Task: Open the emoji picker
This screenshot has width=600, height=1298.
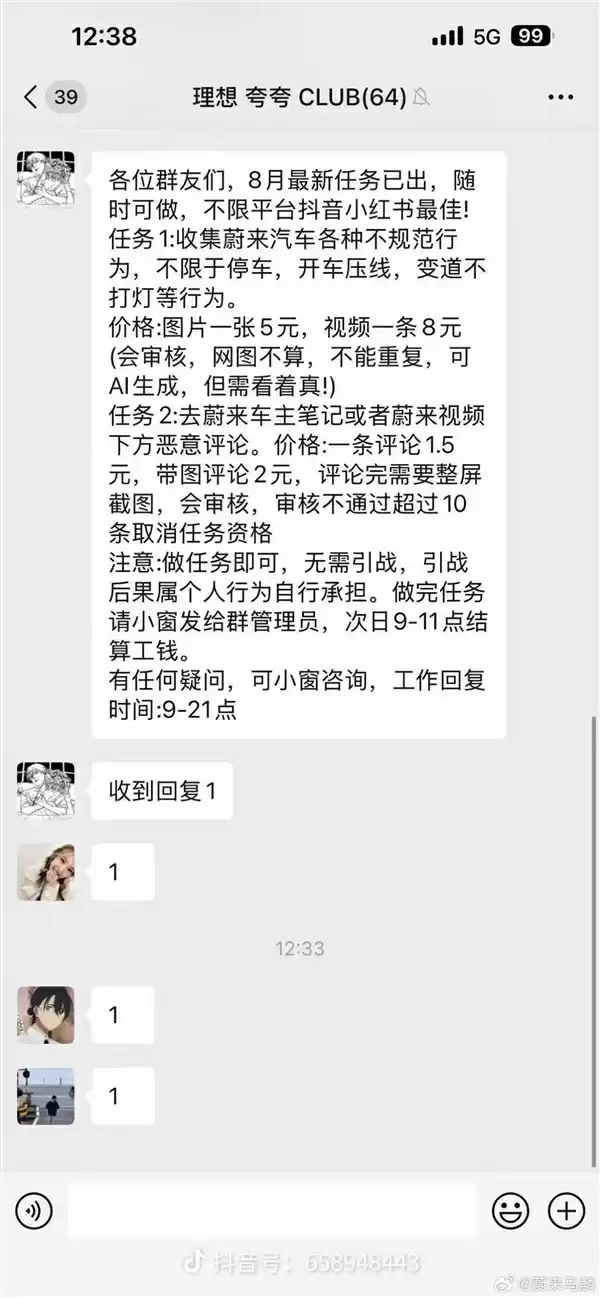Action: 510,1211
